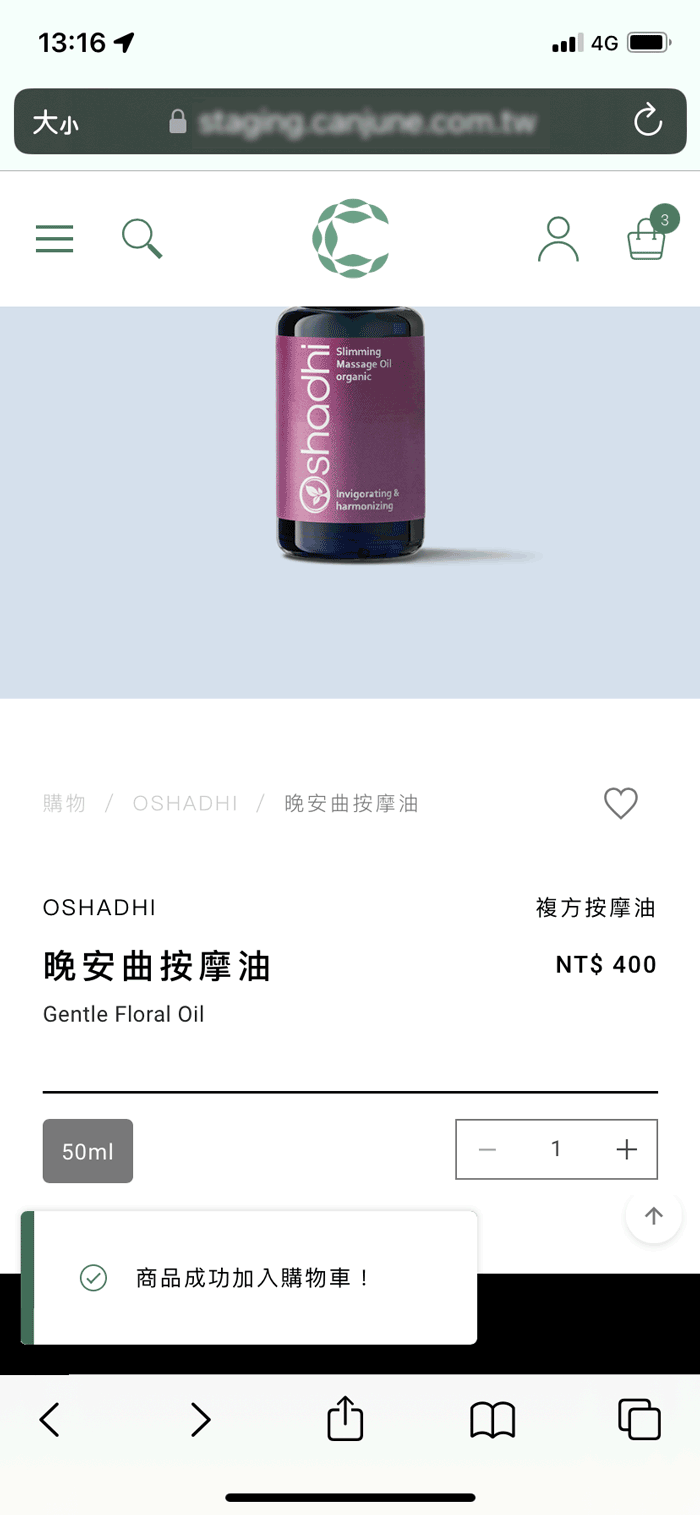Reload the page in the address bar
Viewport: 700px width, 1515px height.
(648, 122)
